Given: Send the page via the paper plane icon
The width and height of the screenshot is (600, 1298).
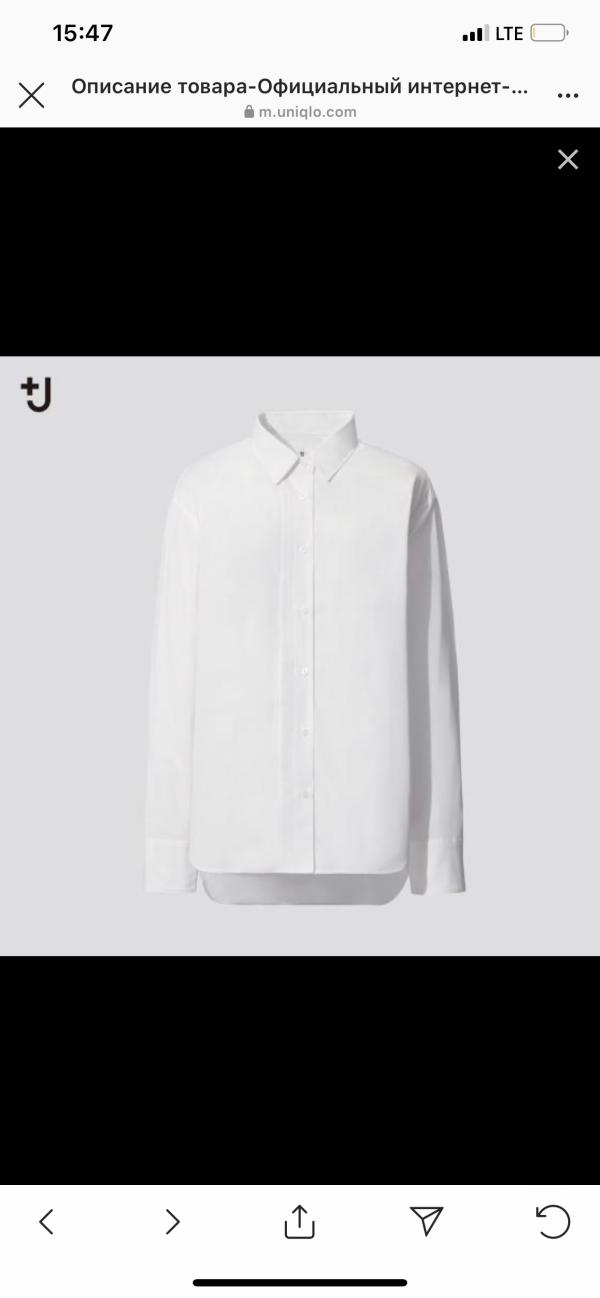Looking at the screenshot, I should (427, 1221).
